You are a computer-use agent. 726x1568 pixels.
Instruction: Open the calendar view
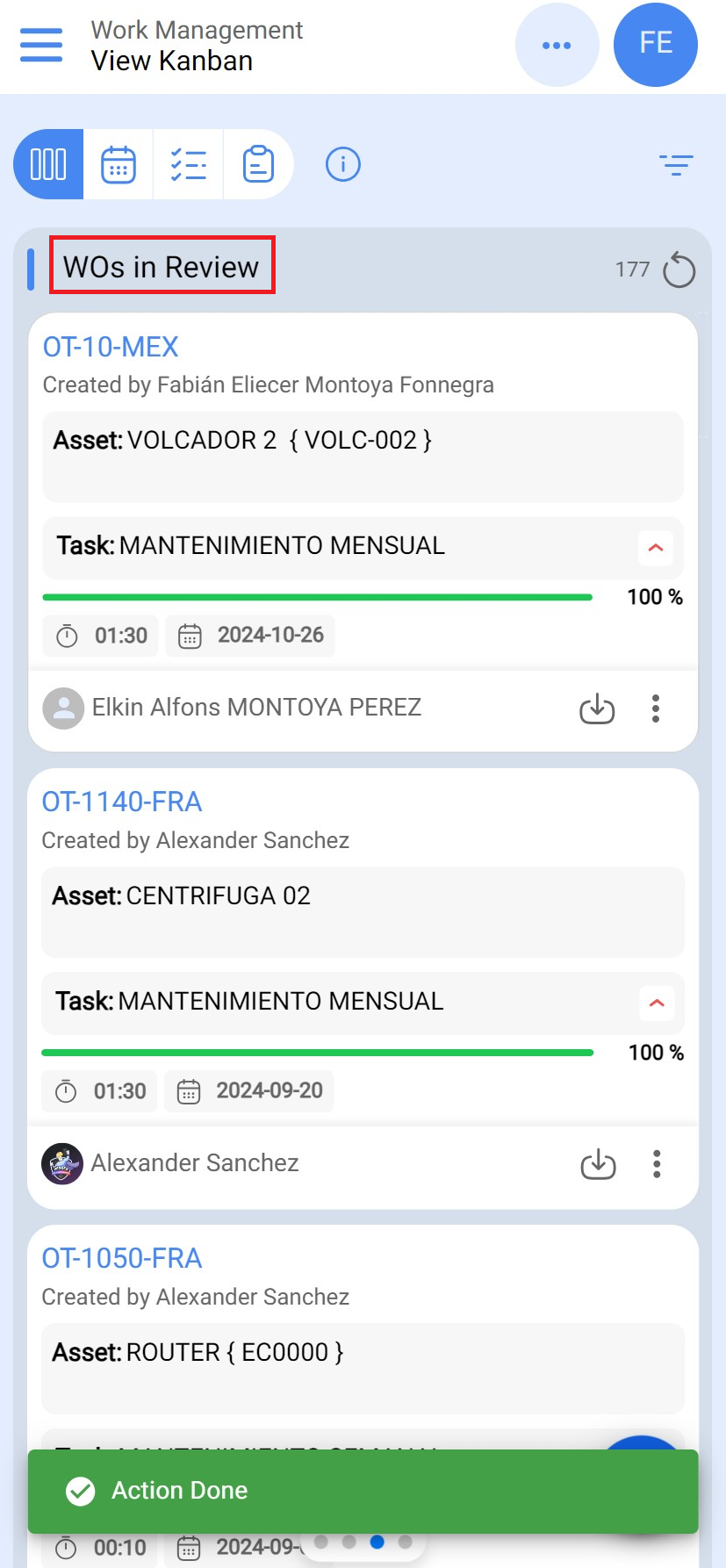(118, 163)
